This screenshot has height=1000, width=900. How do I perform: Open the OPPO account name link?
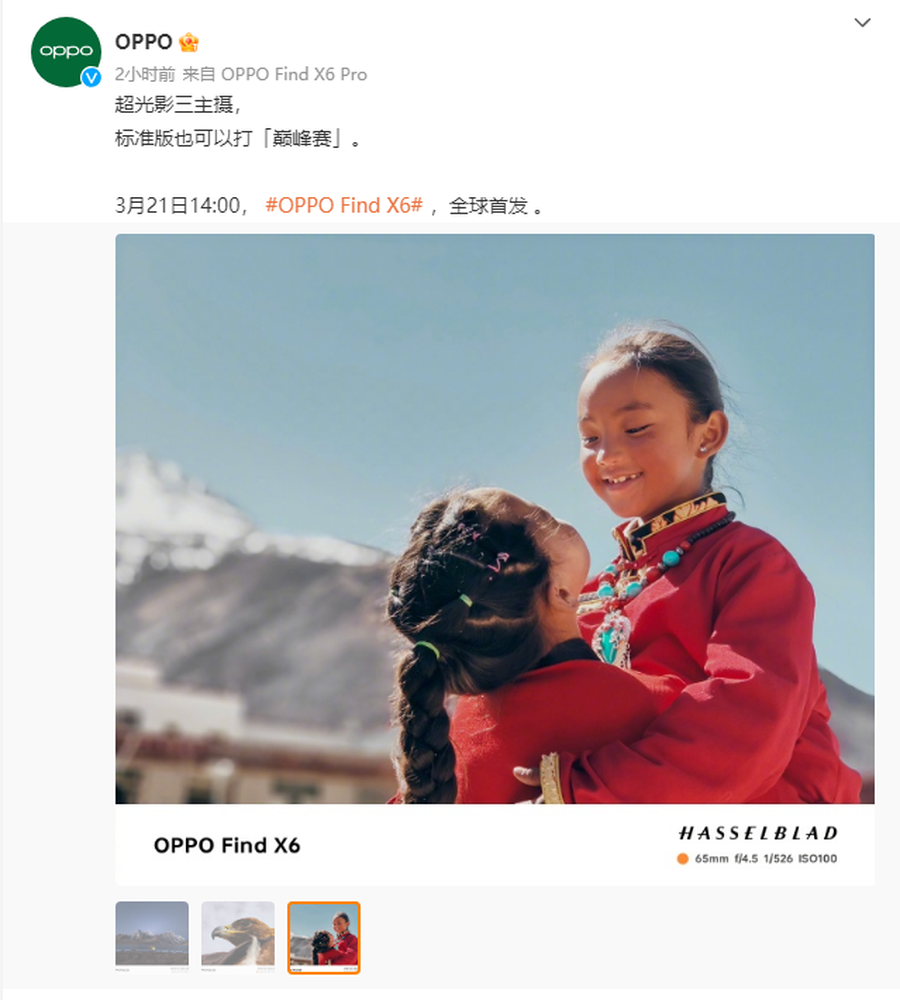pyautogui.click(x=144, y=42)
